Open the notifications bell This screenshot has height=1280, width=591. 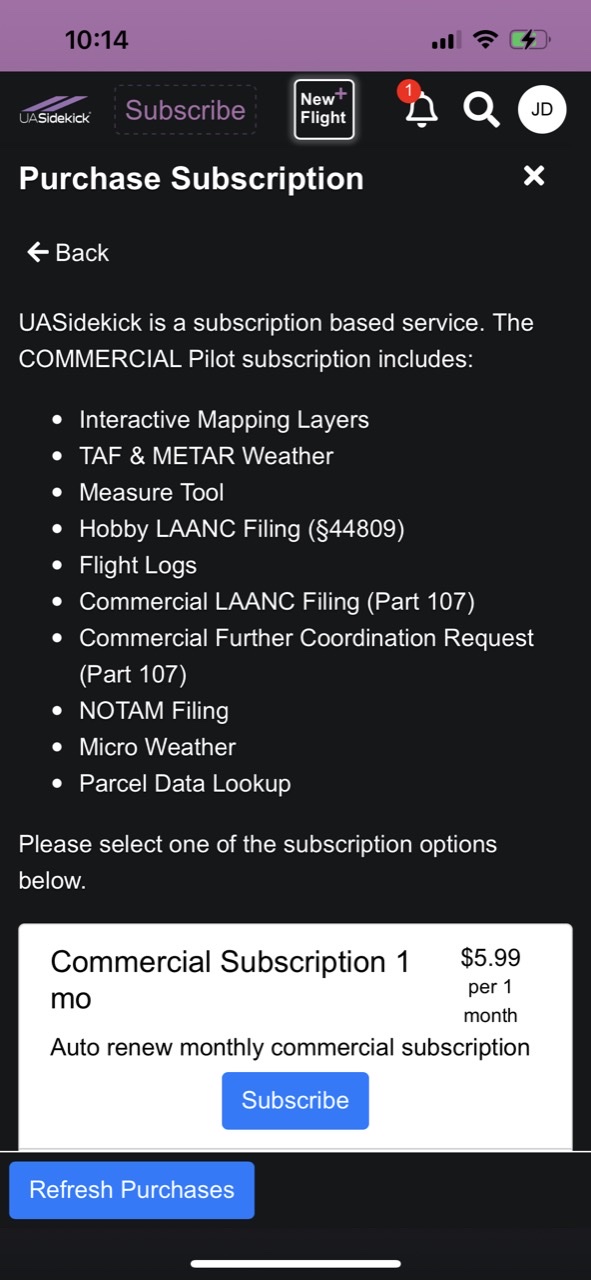pos(420,106)
